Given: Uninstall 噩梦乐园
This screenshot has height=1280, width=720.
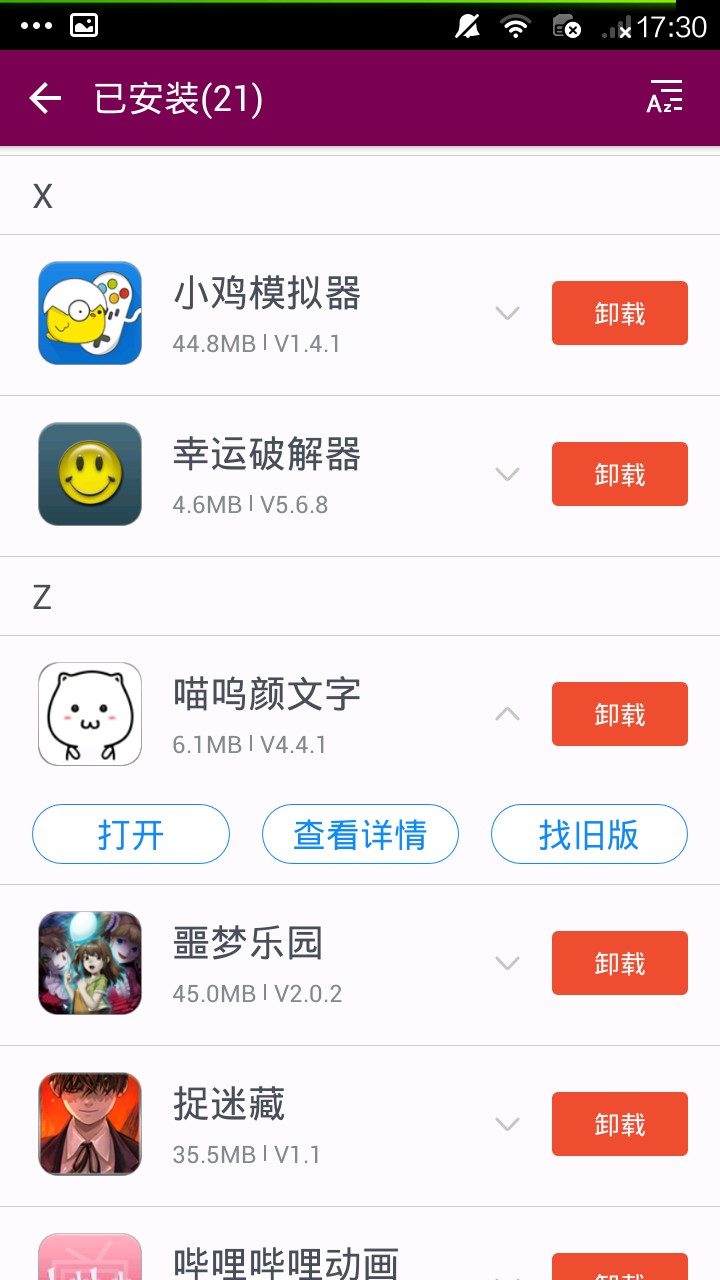Looking at the screenshot, I should pyautogui.click(x=619, y=963).
